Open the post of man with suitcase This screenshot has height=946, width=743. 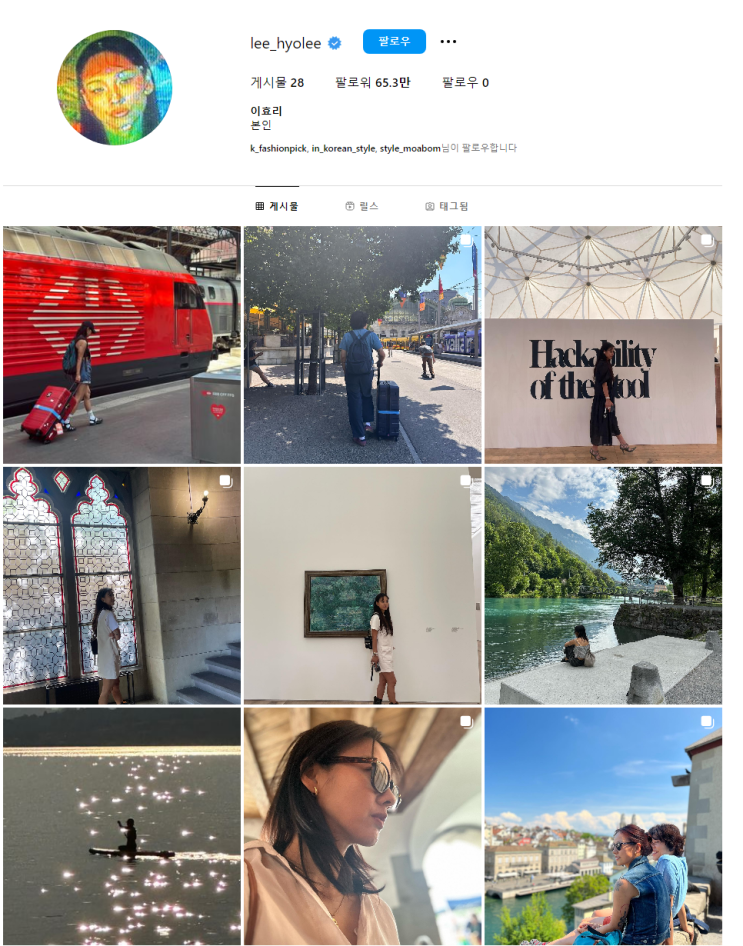(x=362, y=344)
